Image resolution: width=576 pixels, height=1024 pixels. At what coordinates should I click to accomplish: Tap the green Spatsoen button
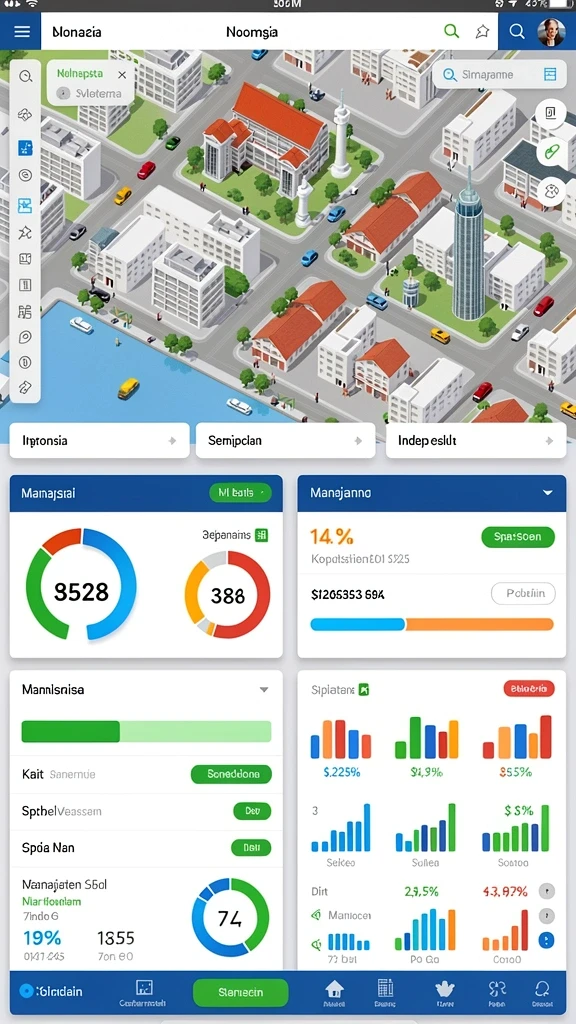click(518, 537)
